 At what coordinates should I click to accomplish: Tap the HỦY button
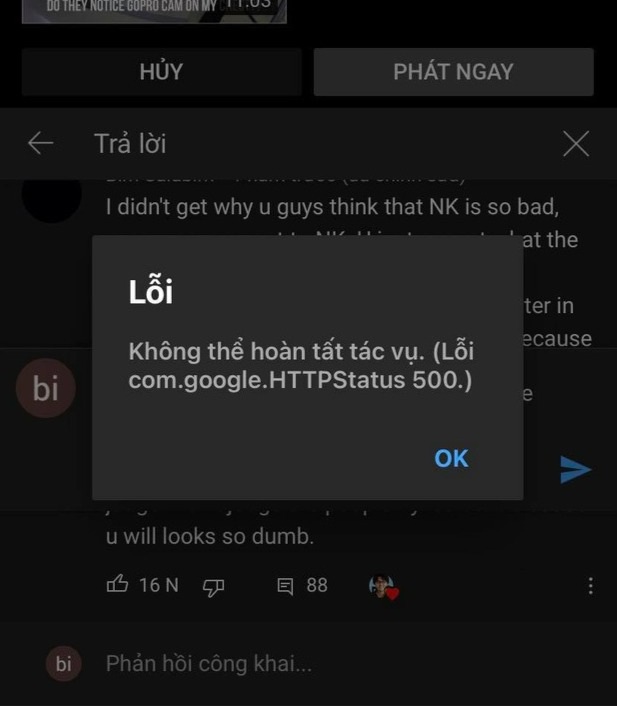161,72
